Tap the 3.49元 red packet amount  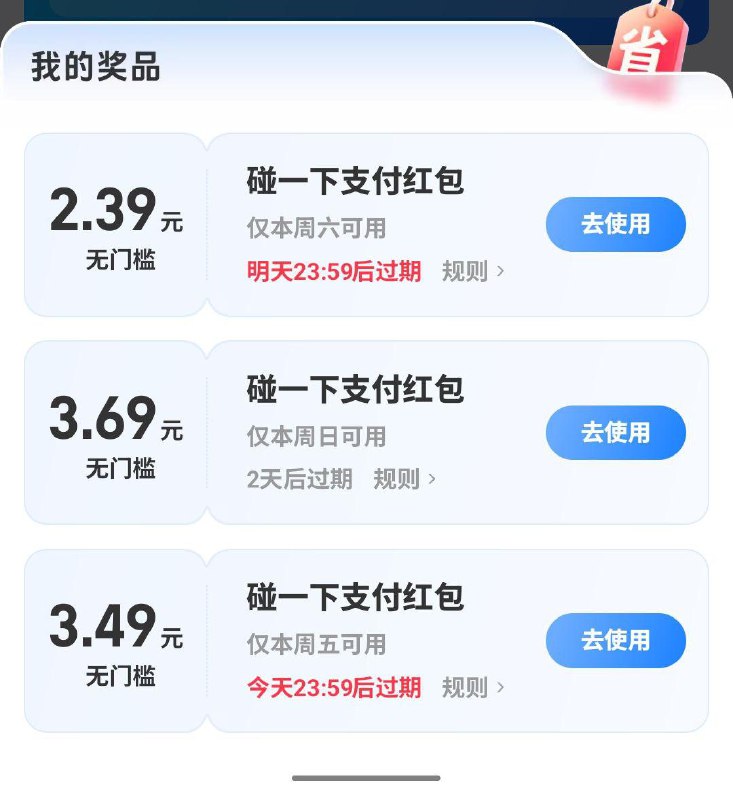(112, 626)
